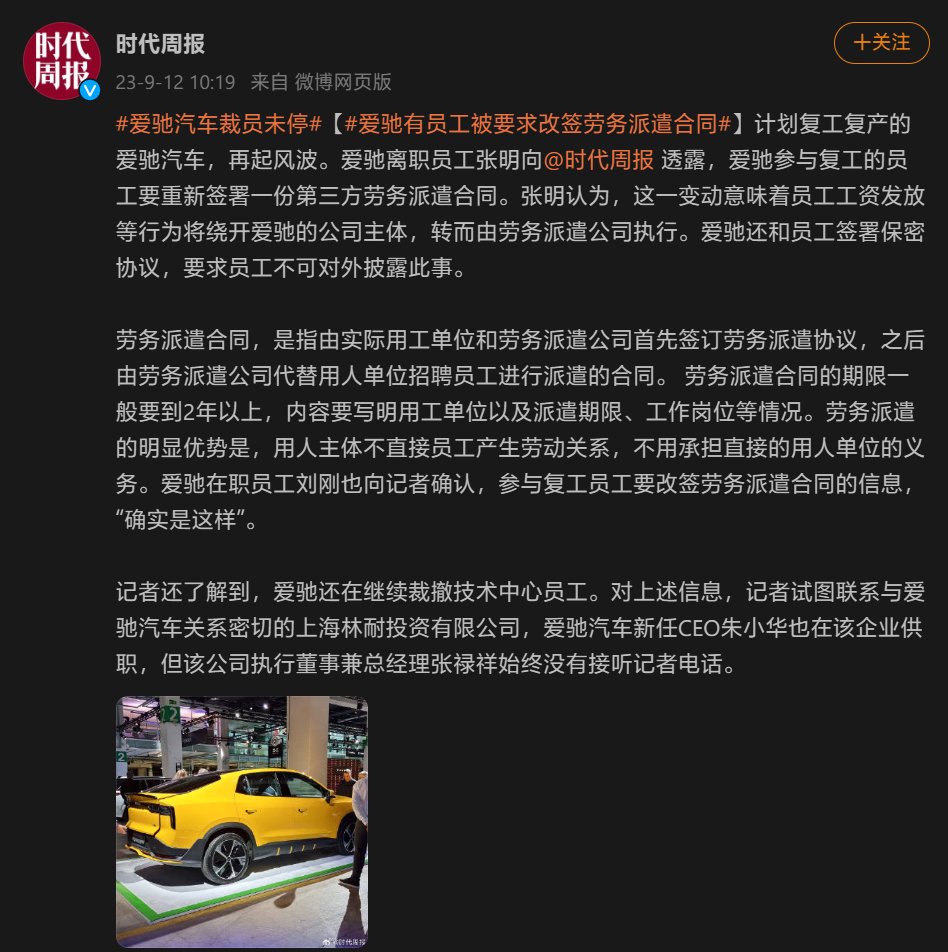Open the post timestamp 23-9-12 10:19
Viewport: 948px width, 952px height.
[x=175, y=82]
